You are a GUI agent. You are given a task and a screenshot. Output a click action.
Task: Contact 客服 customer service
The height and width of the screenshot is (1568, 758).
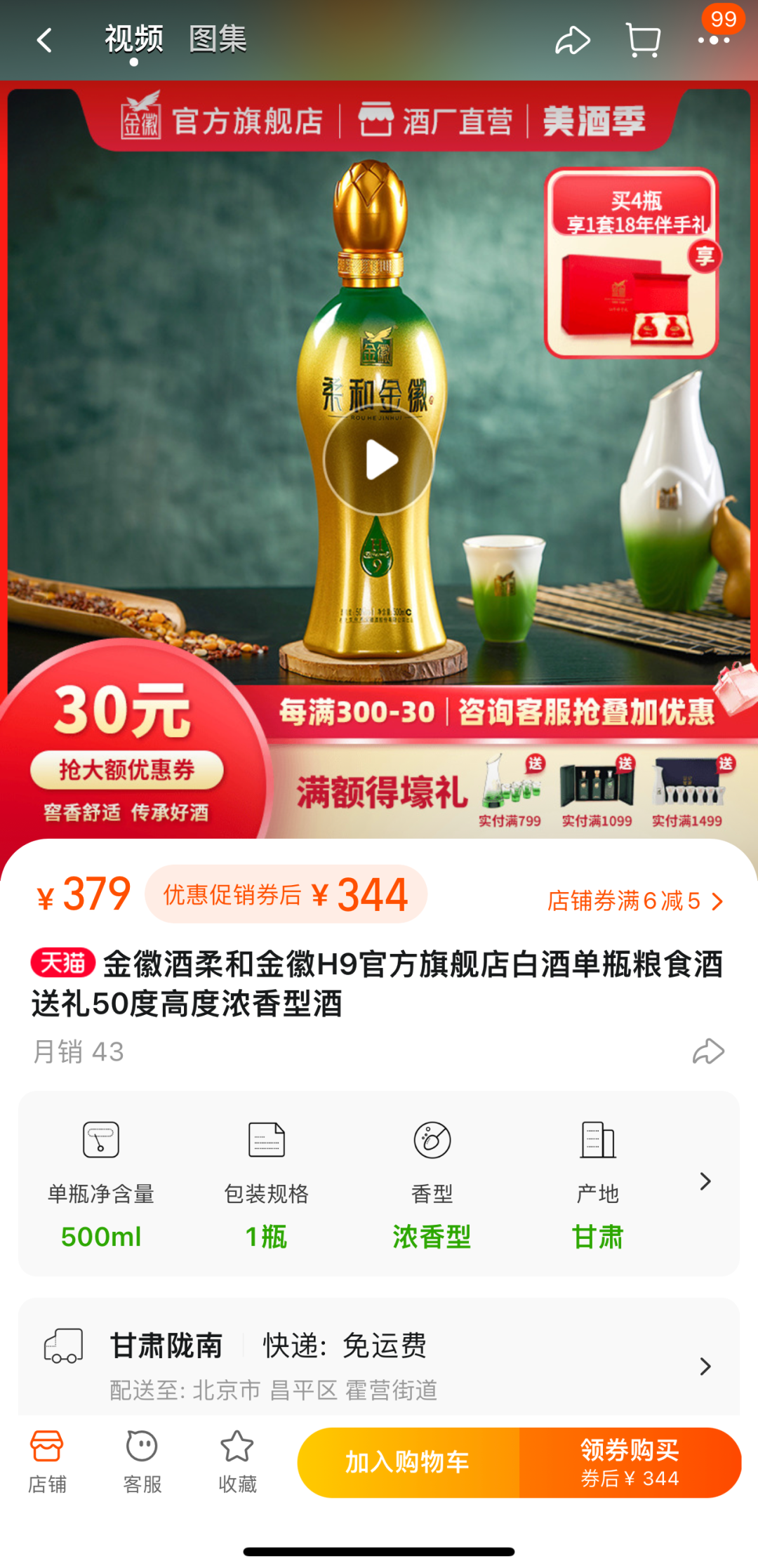pos(142,1463)
